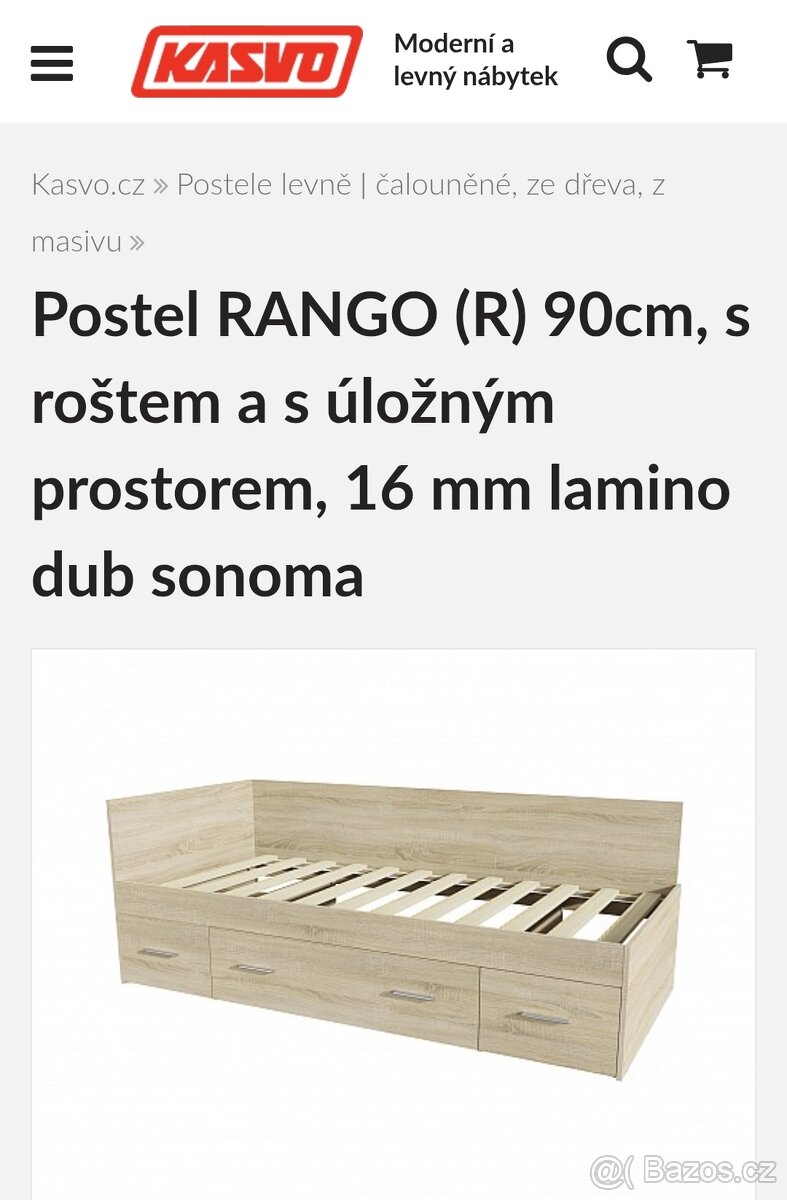Open the Kasvo.cz breadcrumb link
Viewport: 787px width, 1200px height.
click(x=88, y=185)
